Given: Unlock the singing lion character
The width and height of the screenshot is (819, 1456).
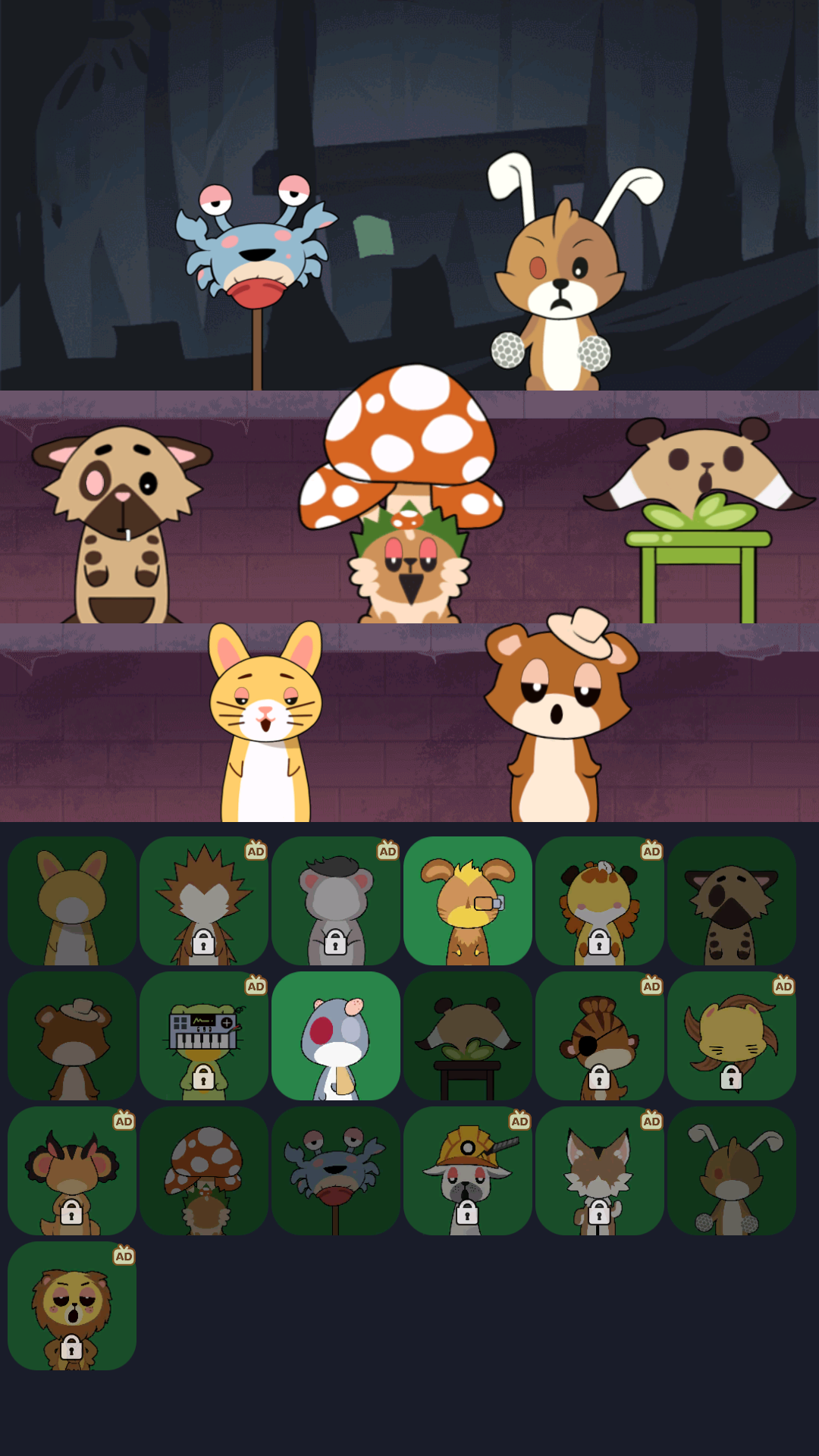Looking at the screenshot, I should click(x=72, y=1306).
